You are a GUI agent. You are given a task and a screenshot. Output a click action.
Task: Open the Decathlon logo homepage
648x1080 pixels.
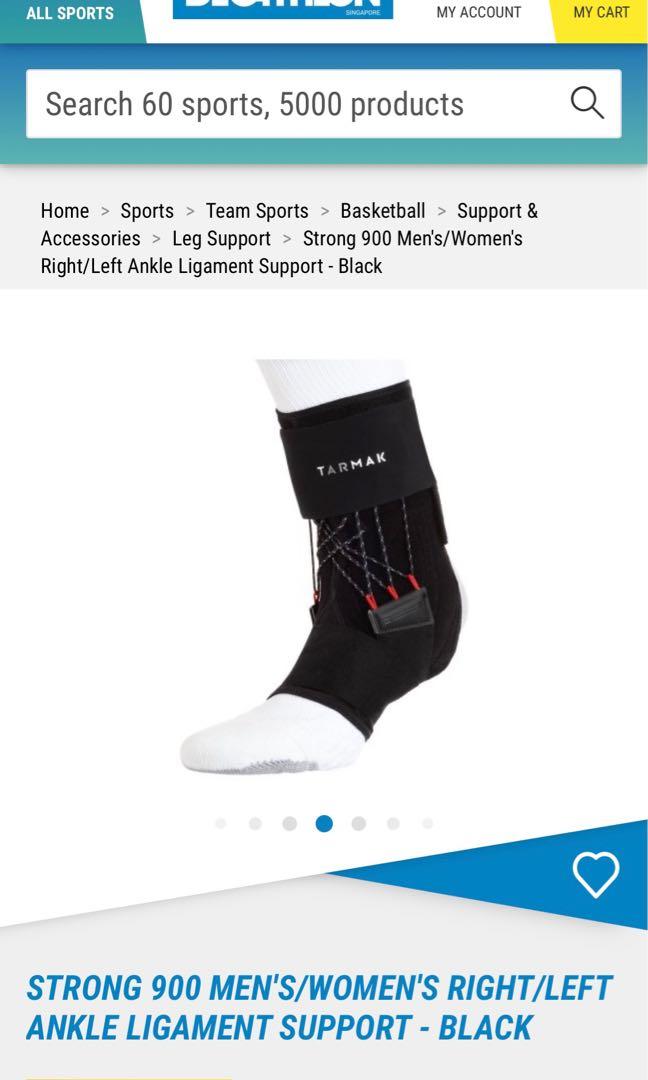coord(283,9)
